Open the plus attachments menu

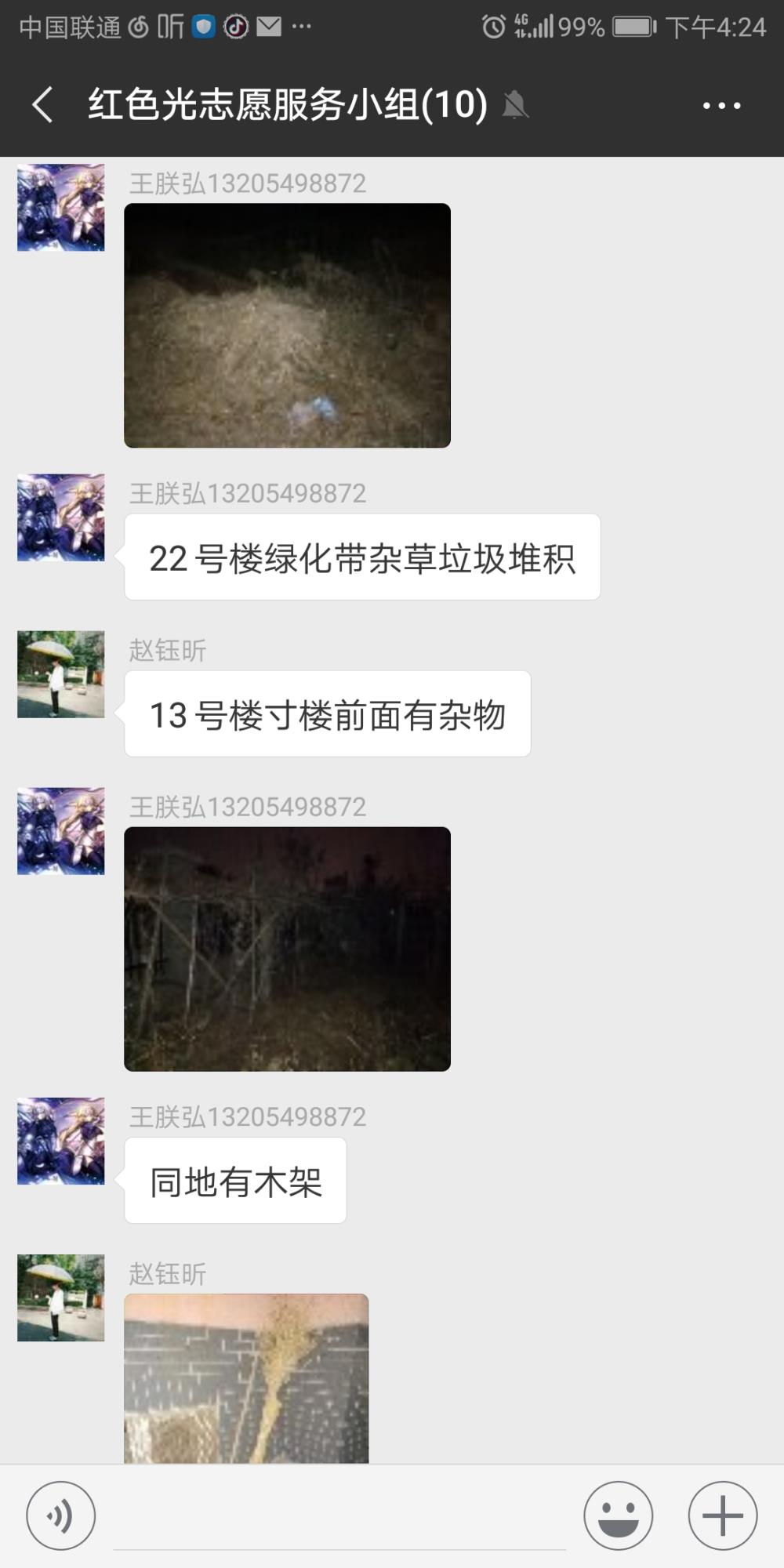point(722,1515)
